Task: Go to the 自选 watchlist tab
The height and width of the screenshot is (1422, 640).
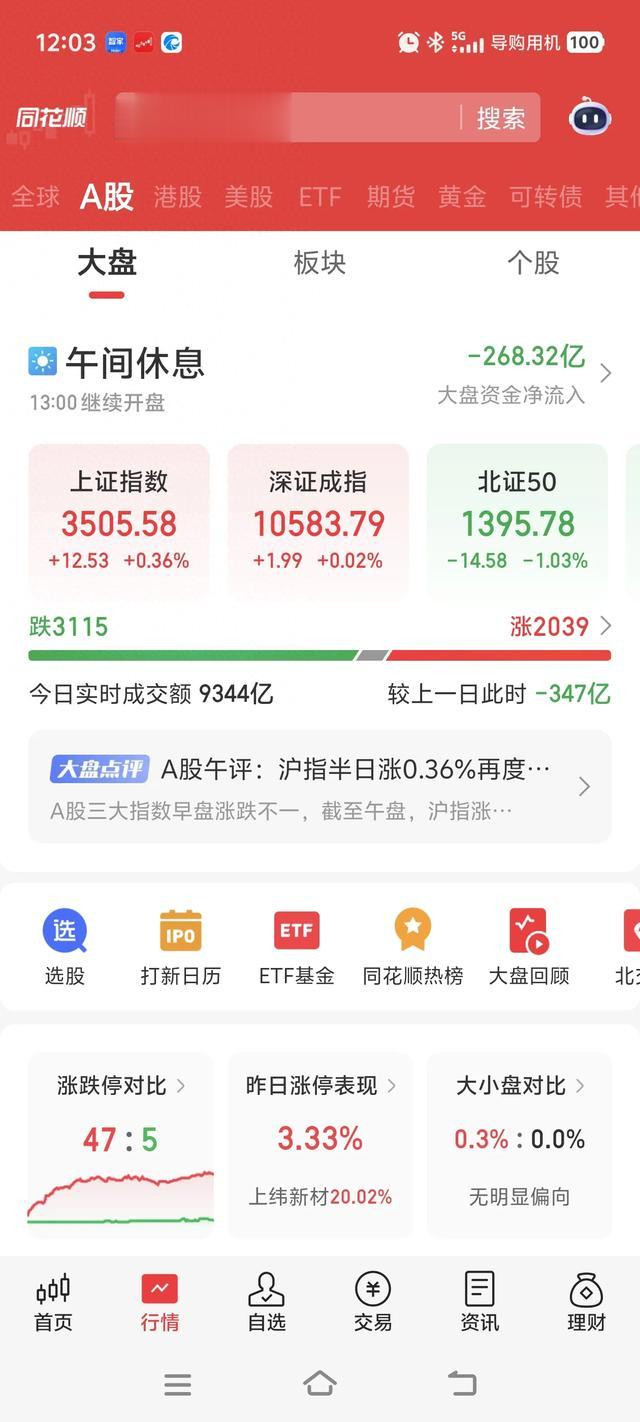Action: [x=267, y=1302]
